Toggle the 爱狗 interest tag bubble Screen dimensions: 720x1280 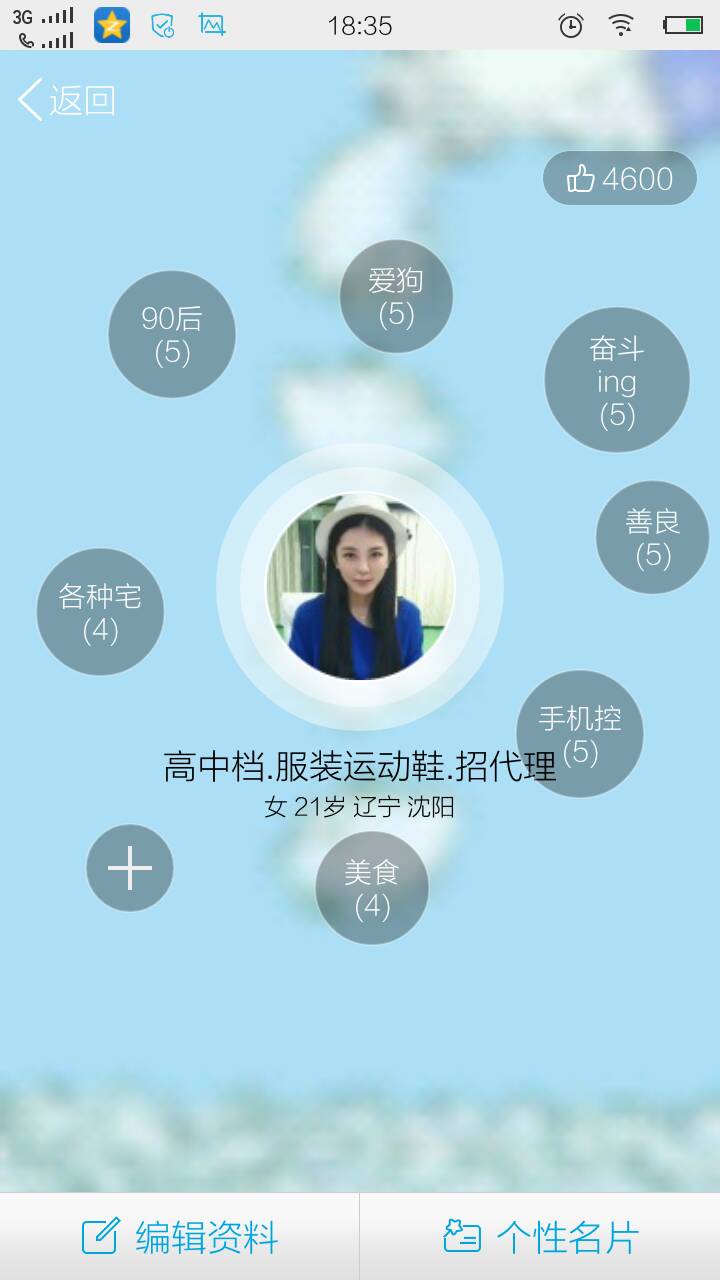(x=396, y=295)
